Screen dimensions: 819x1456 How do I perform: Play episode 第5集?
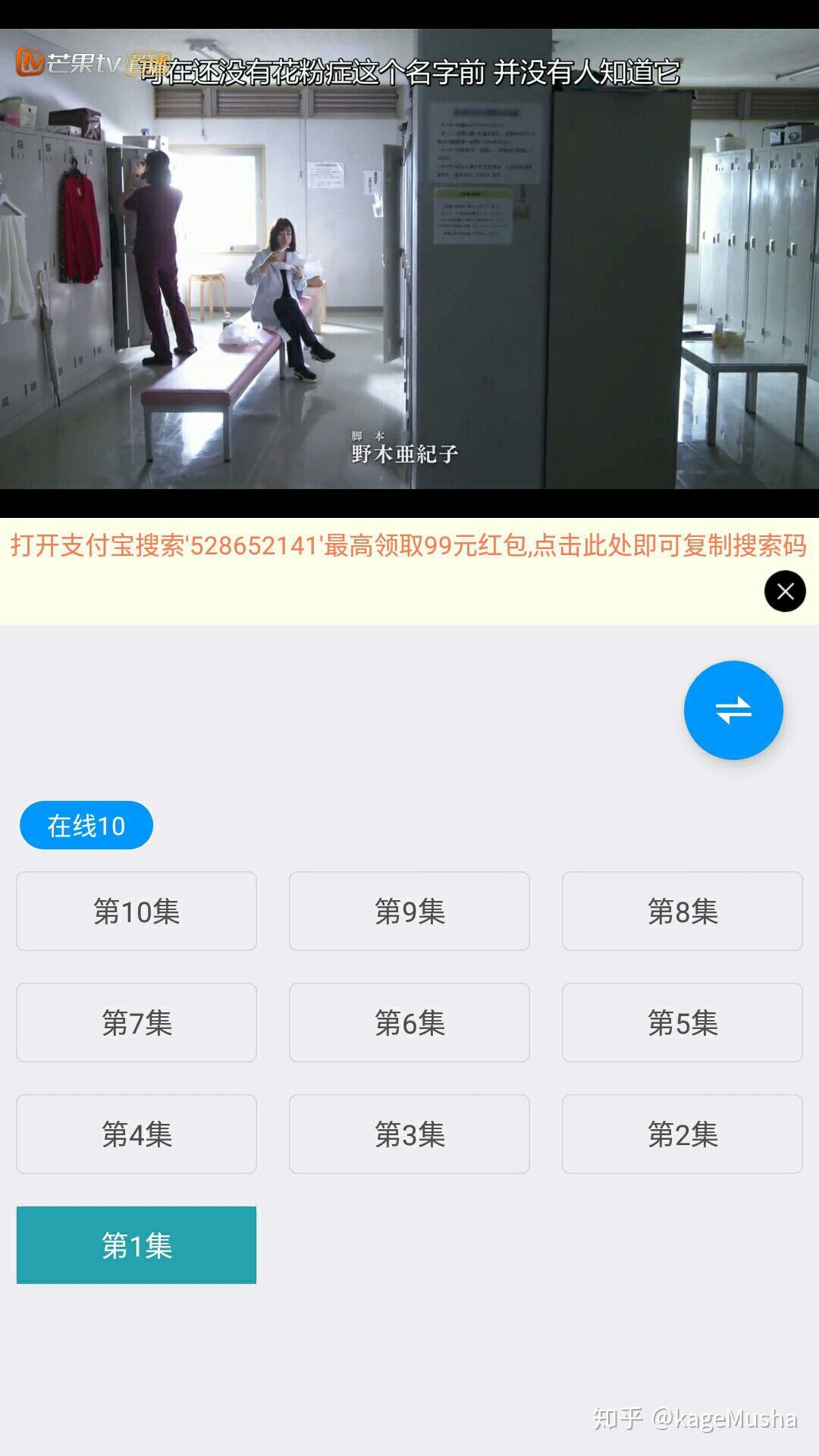(x=682, y=1022)
